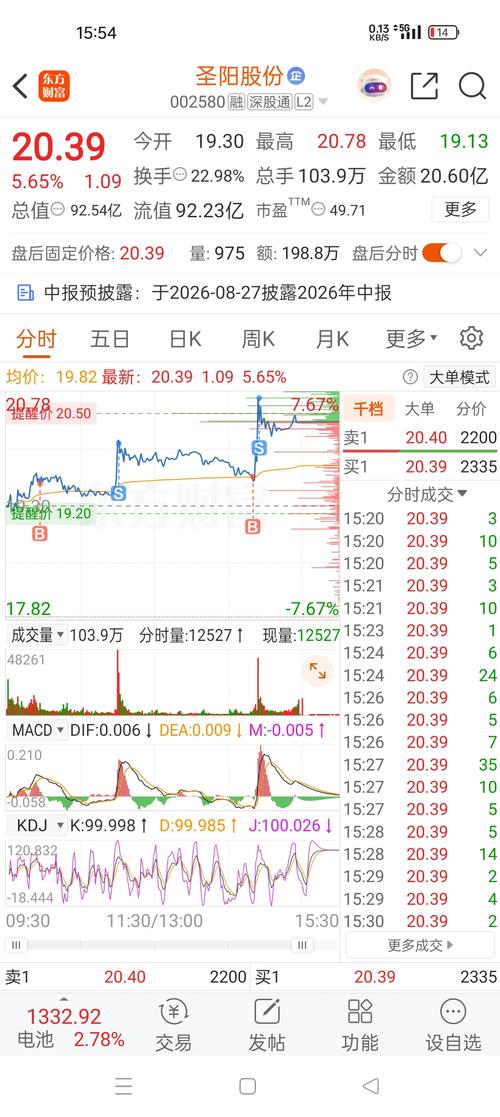The height and width of the screenshot is (1117, 500).
Task: Open the search magnifier
Action: (472, 85)
